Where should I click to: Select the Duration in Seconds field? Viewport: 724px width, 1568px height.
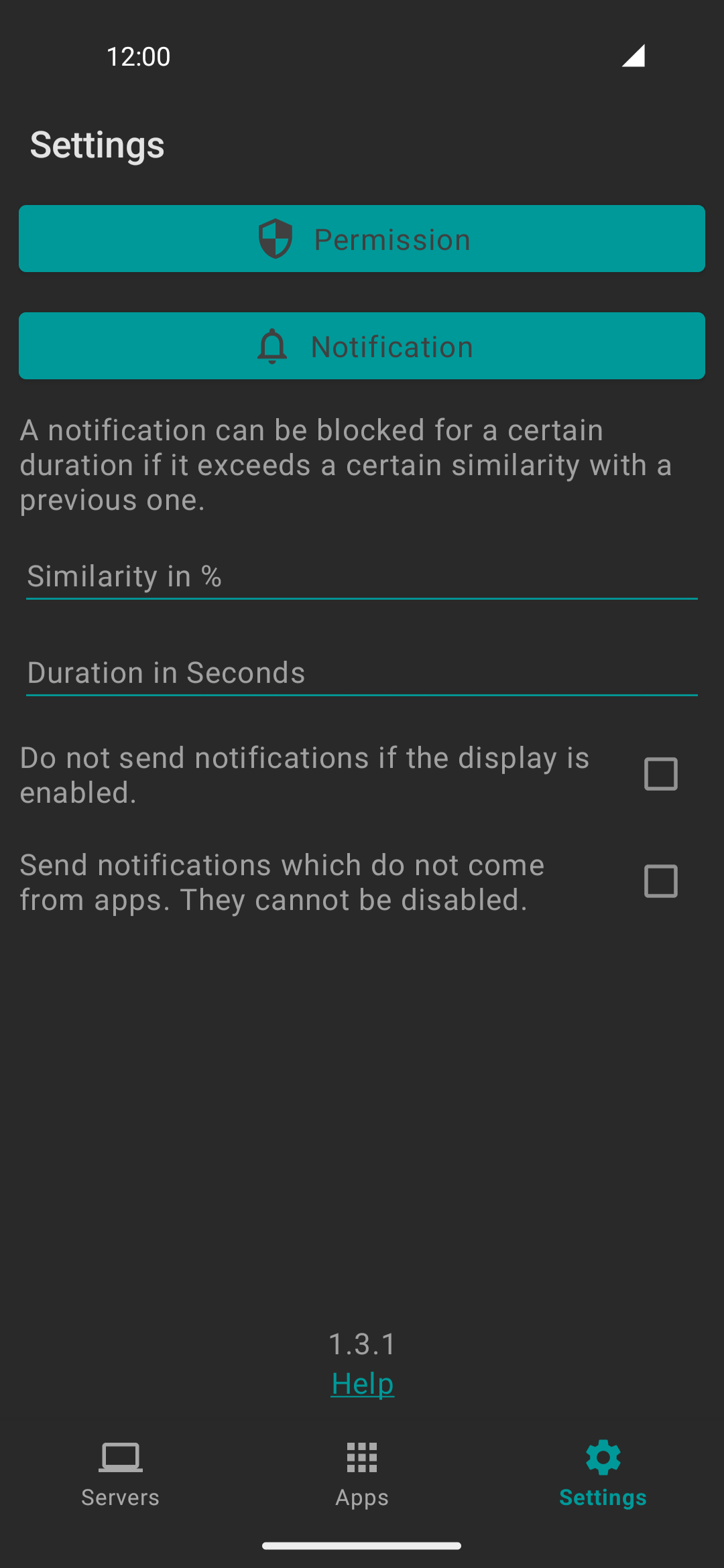[x=362, y=673]
